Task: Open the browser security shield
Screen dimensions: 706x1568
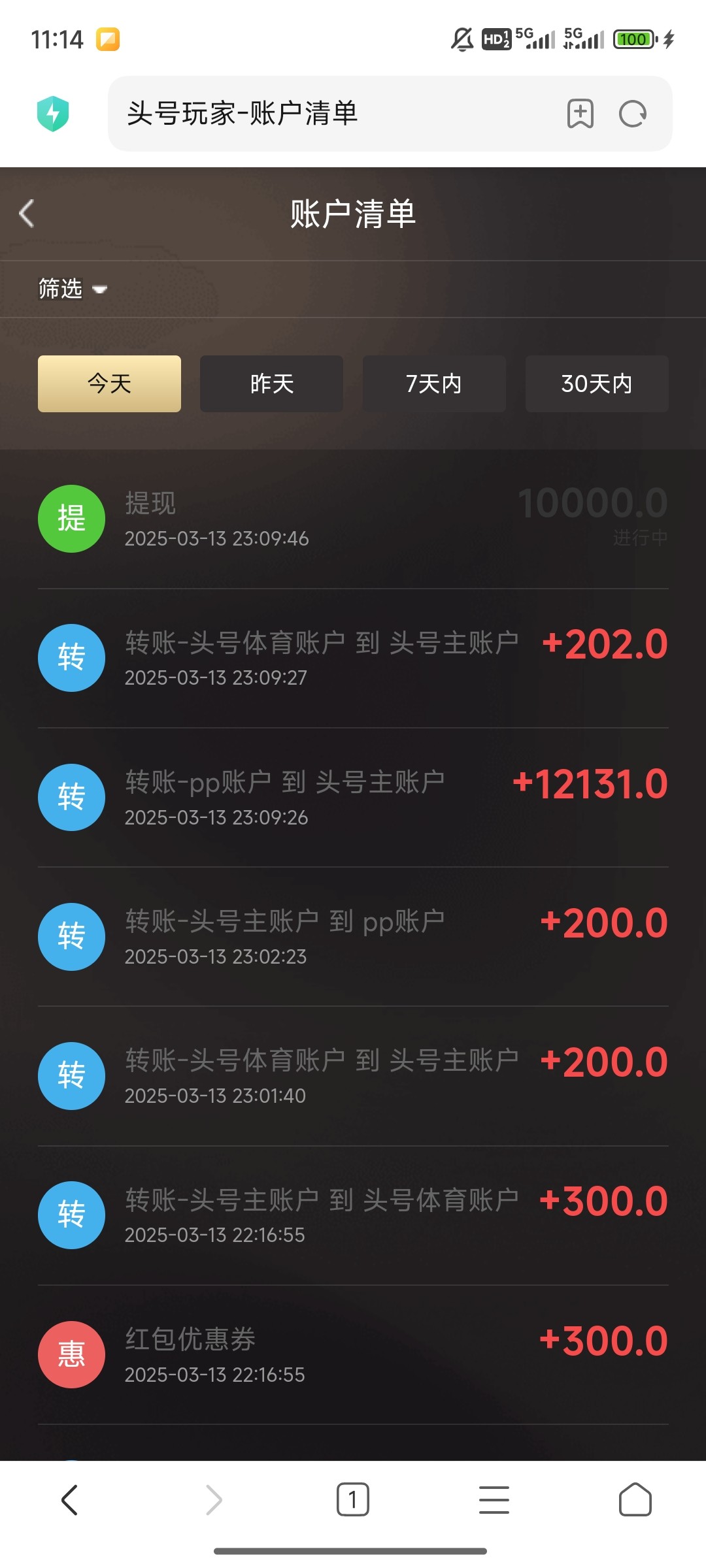Action: (53, 114)
